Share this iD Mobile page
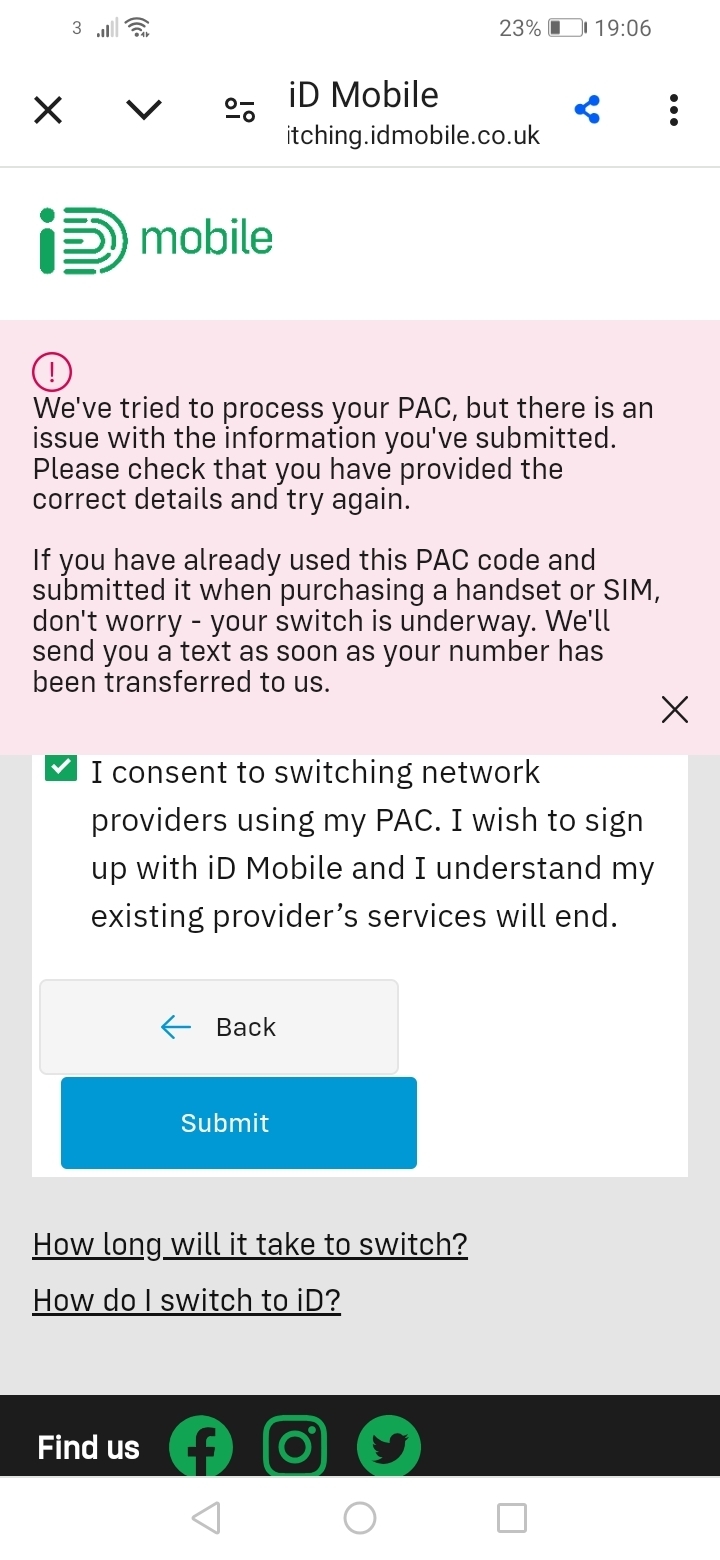The width and height of the screenshot is (720, 1560). point(587,110)
